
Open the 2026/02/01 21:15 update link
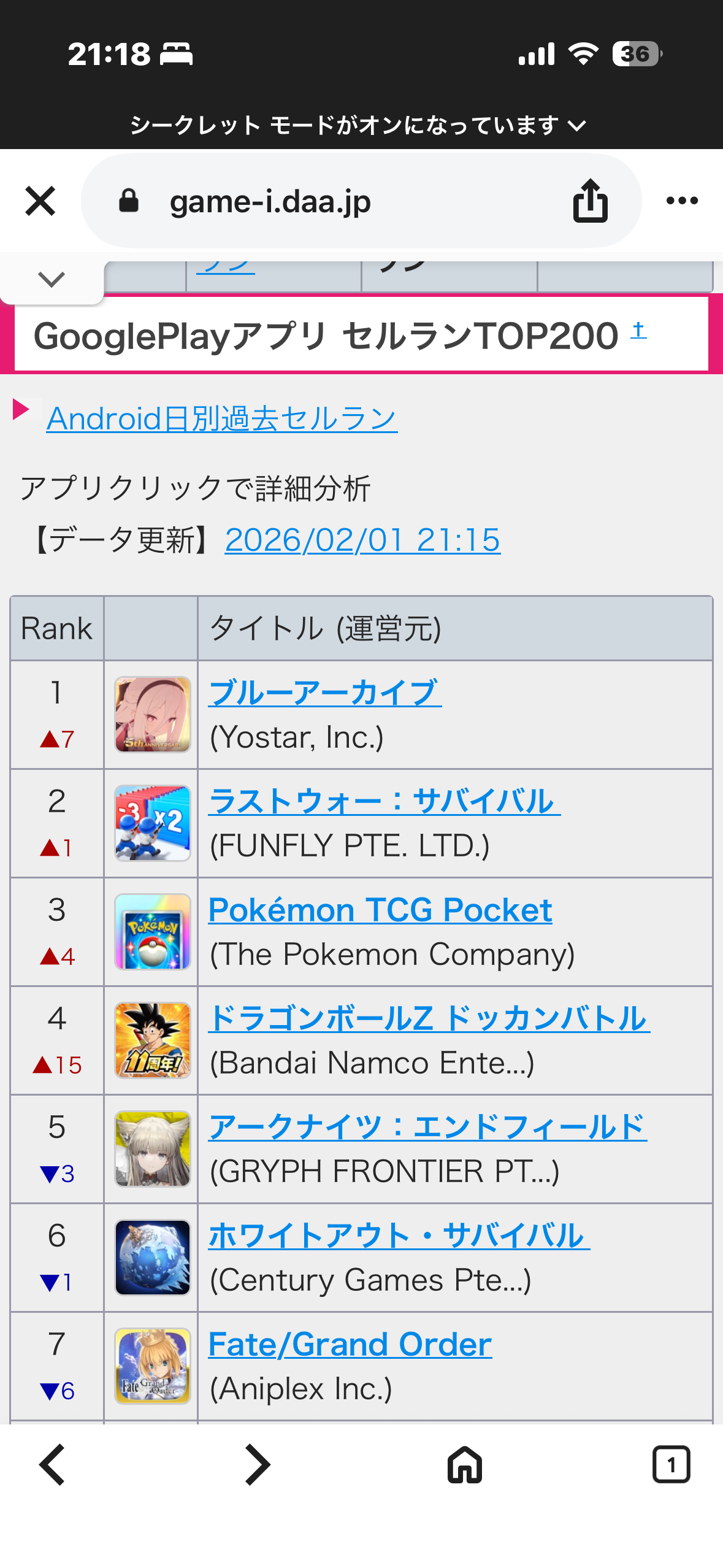(x=362, y=540)
